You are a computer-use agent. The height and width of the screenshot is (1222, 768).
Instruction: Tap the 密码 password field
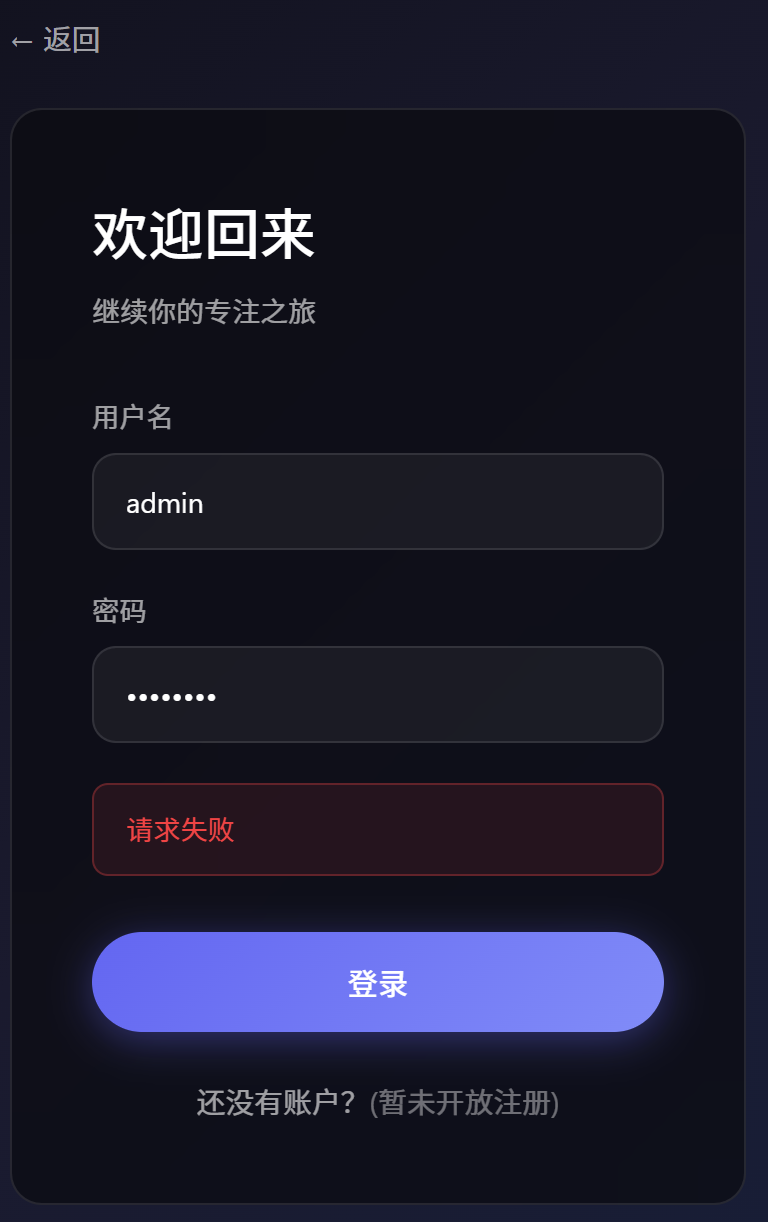click(x=377, y=695)
